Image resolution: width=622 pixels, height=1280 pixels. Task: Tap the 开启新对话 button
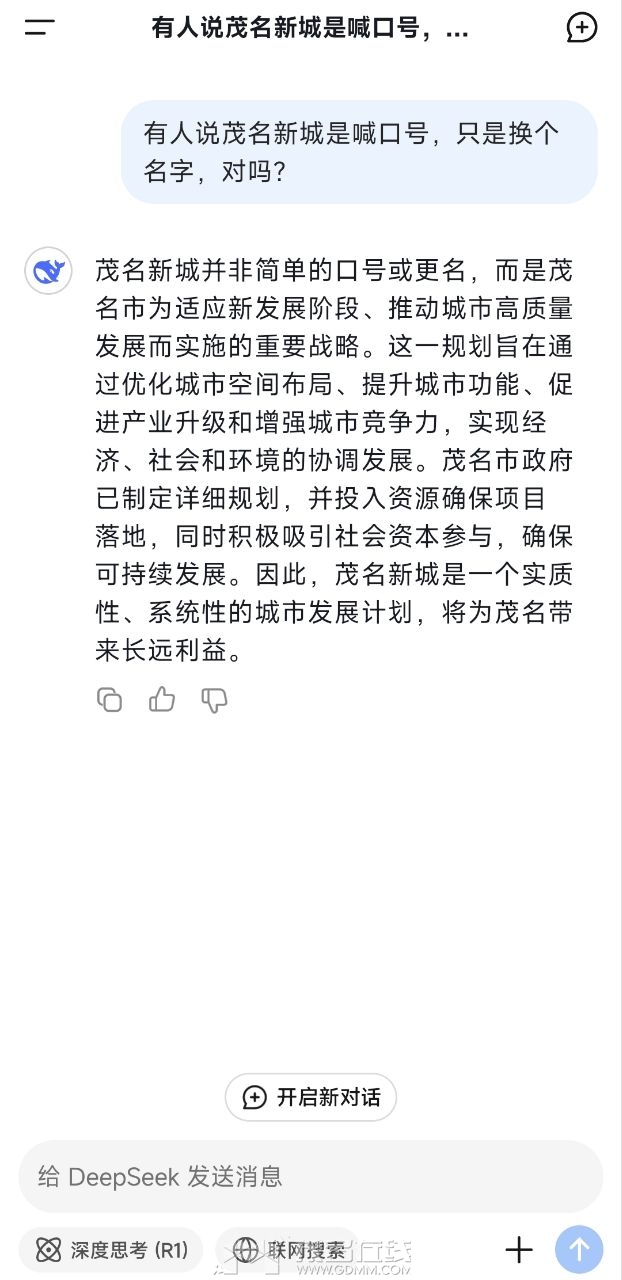point(311,1097)
